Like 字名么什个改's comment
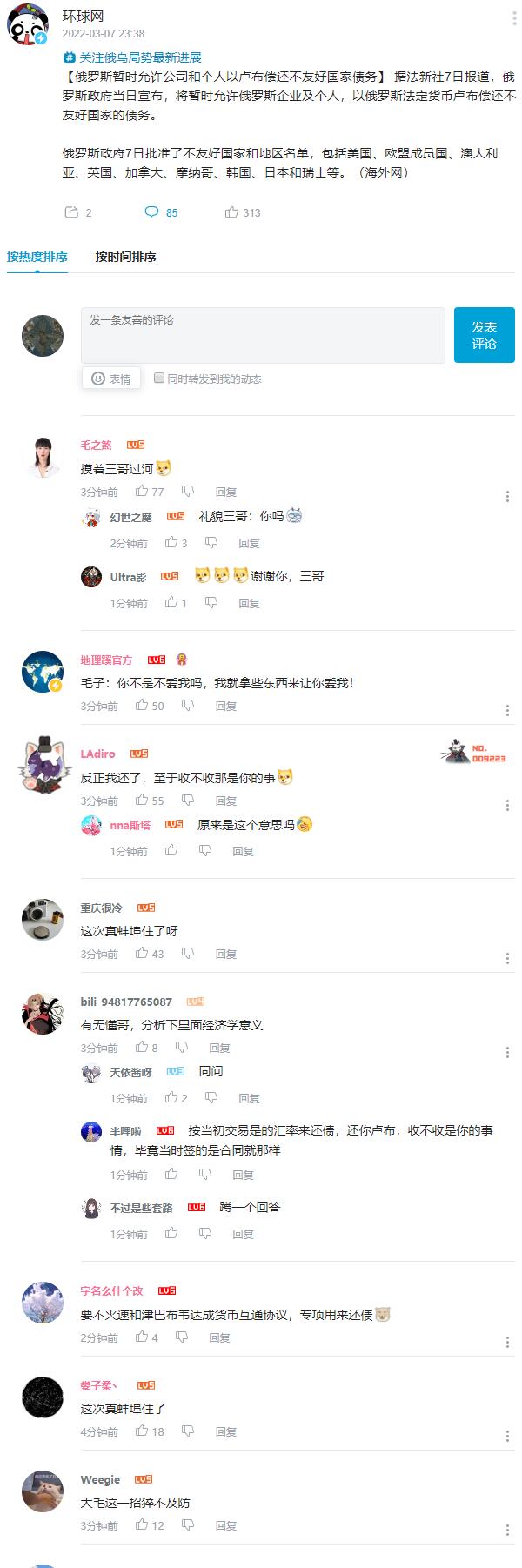Screen dimensions: 522x1568 (142, 1337)
